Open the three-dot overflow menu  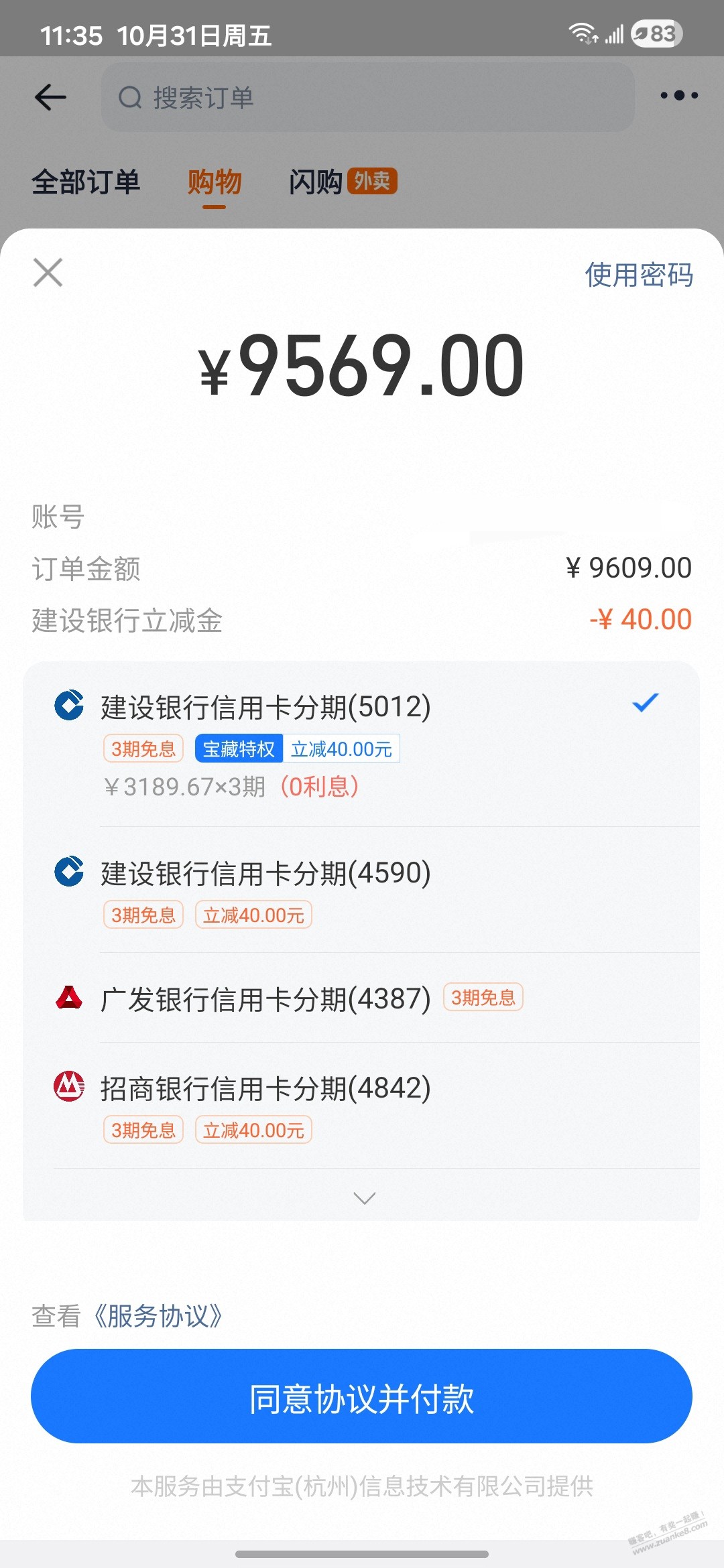point(679,96)
